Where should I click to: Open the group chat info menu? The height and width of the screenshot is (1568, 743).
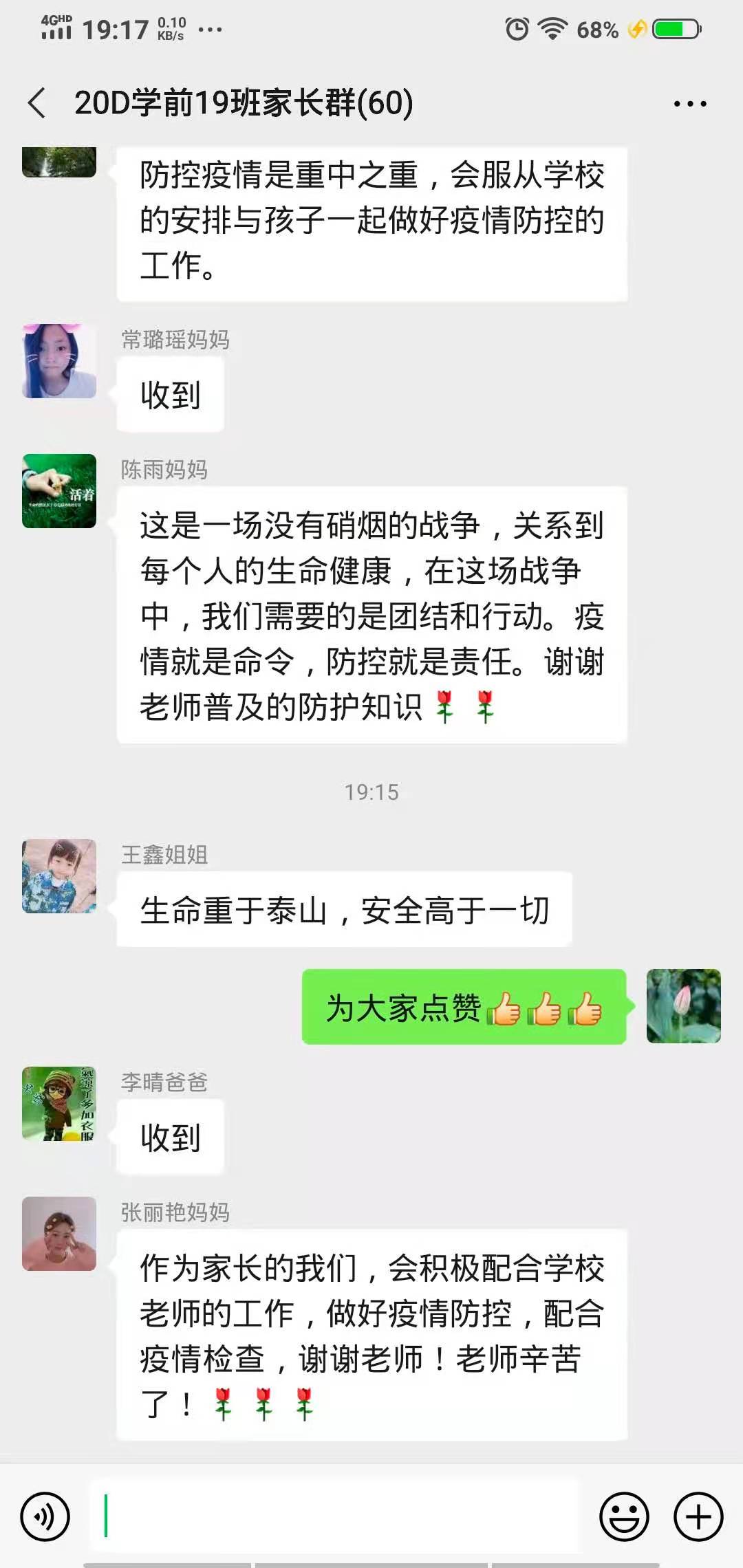pyautogui.click(x=689, y=104)
